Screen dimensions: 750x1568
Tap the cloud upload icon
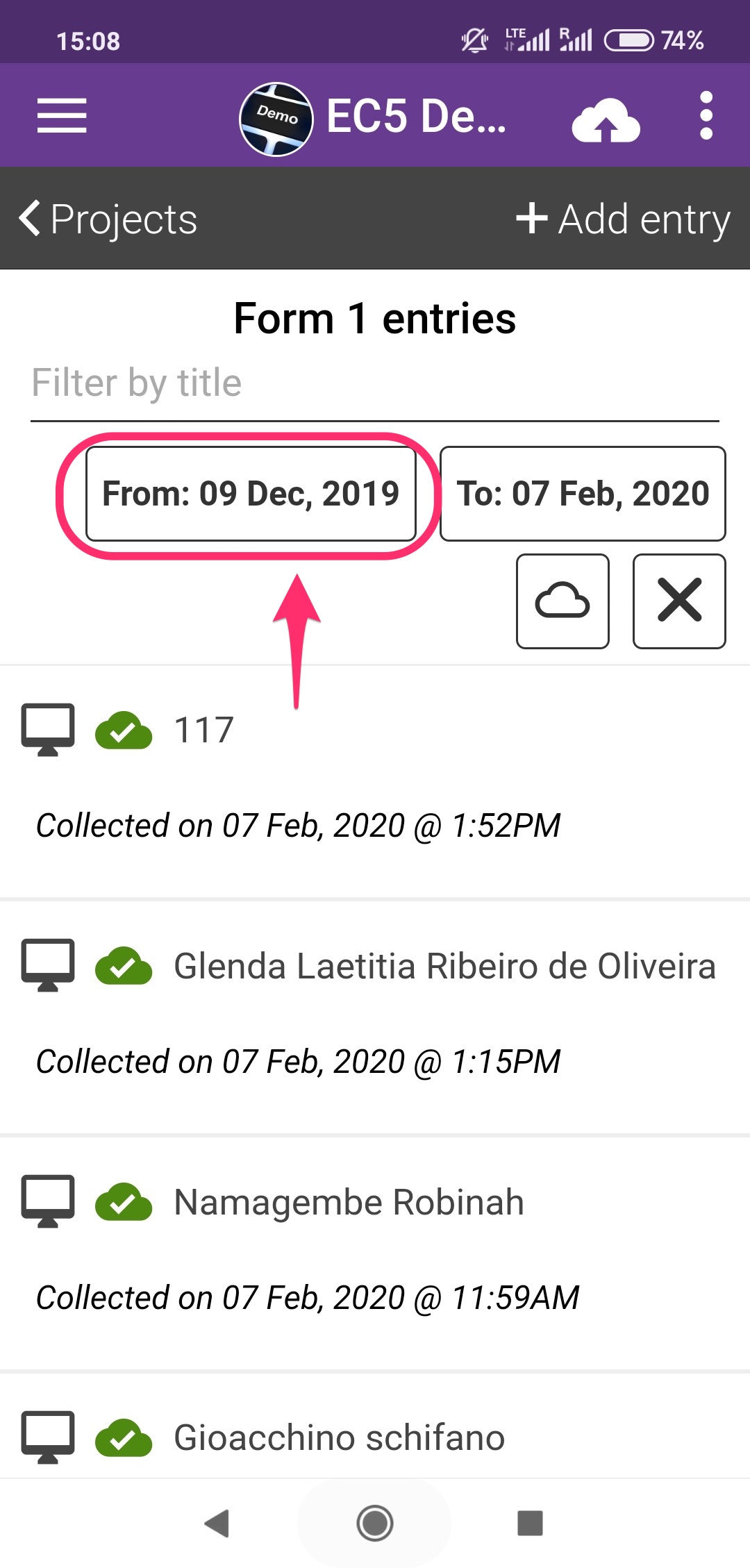pos(606,119)
